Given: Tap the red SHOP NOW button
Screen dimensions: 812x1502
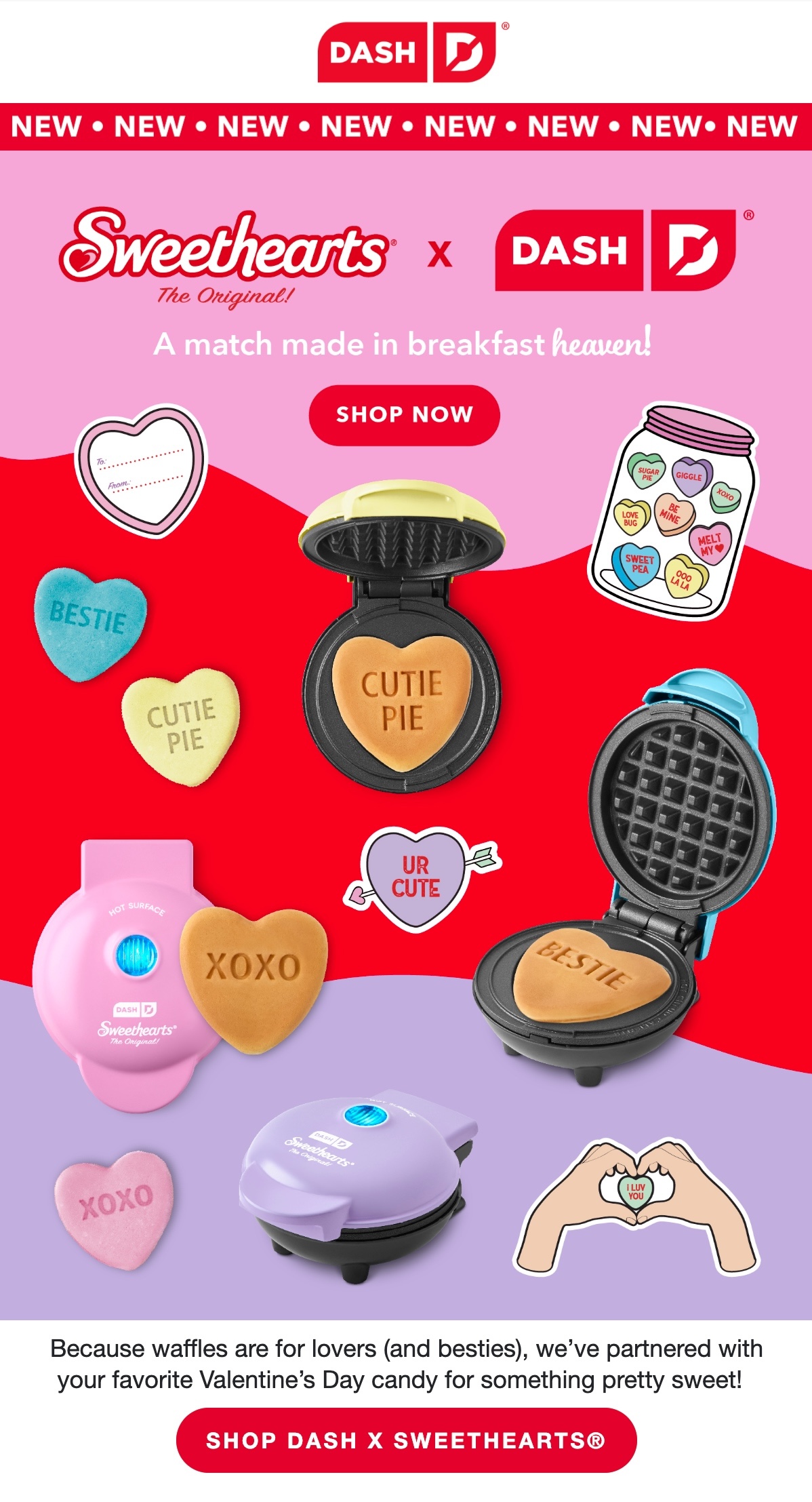Looking at the screenshot, I should pos(404,414).
